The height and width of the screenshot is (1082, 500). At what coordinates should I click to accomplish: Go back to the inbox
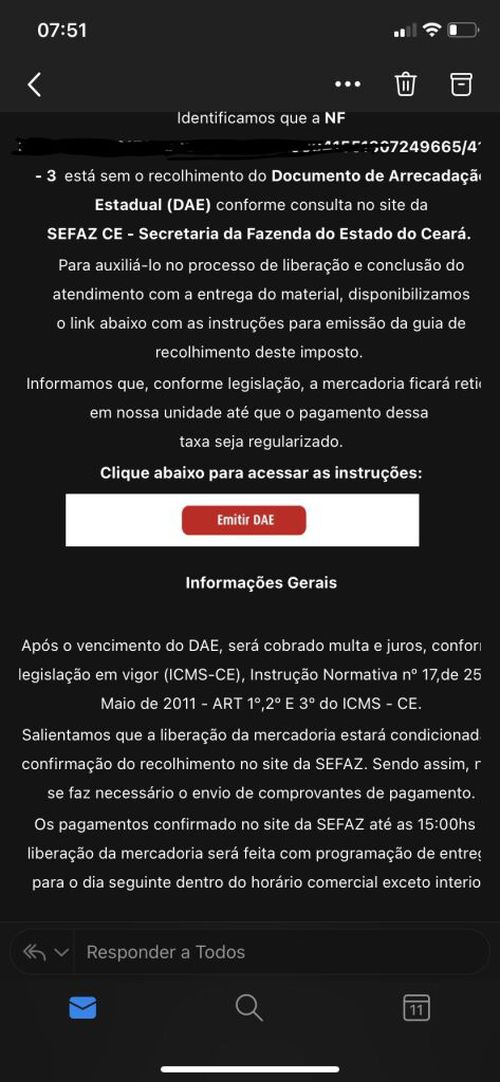coord(34,84)
